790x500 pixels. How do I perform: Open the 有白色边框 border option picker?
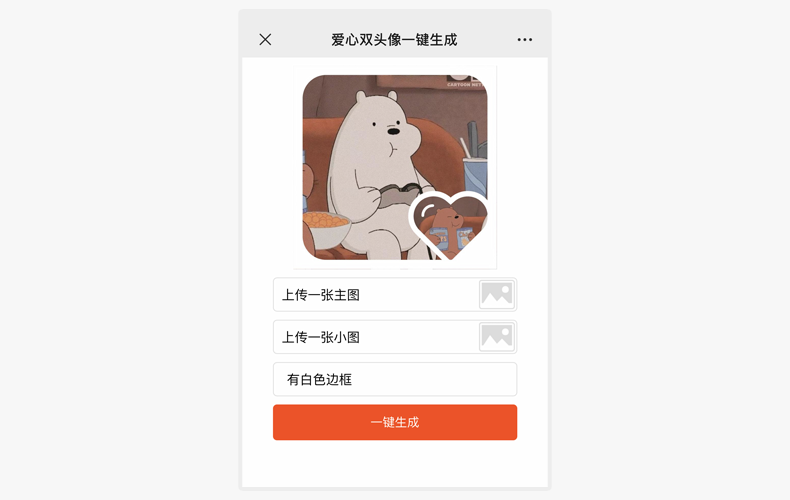click(394, 380)
